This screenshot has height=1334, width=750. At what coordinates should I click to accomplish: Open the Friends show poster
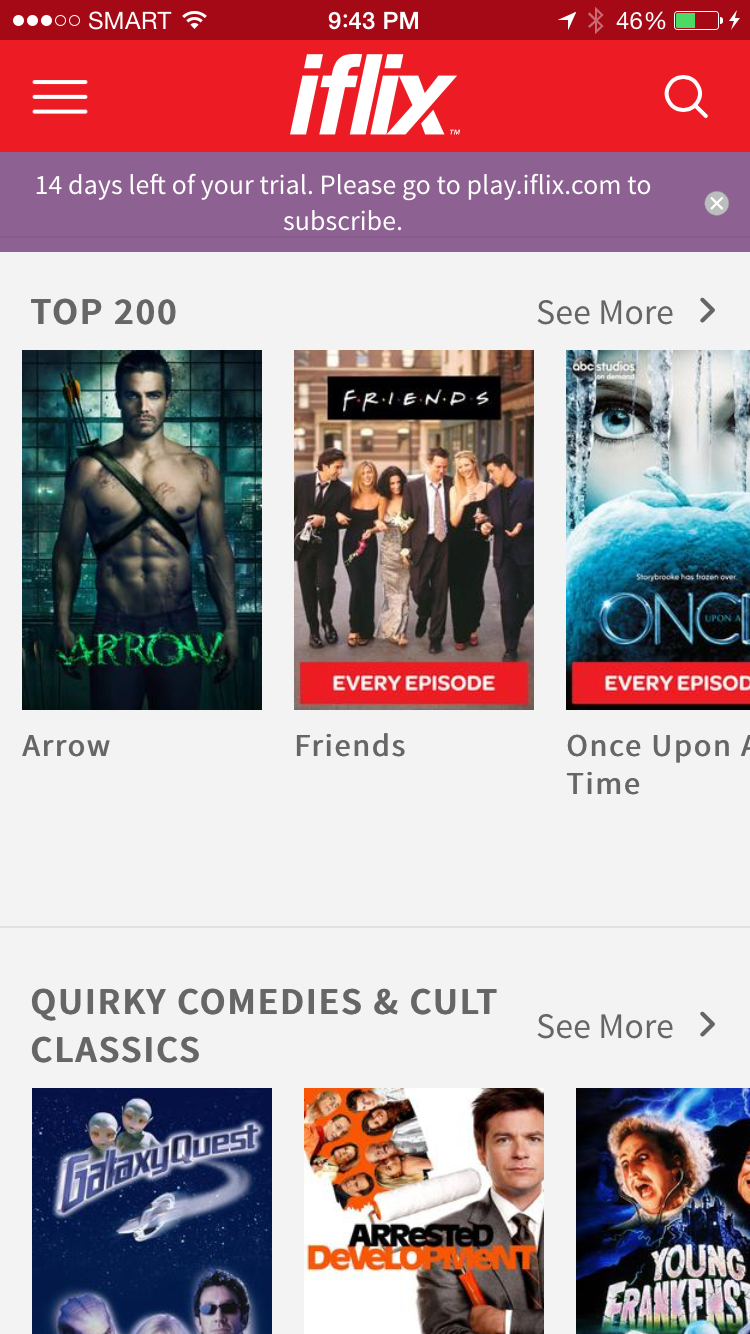point(413,530)
